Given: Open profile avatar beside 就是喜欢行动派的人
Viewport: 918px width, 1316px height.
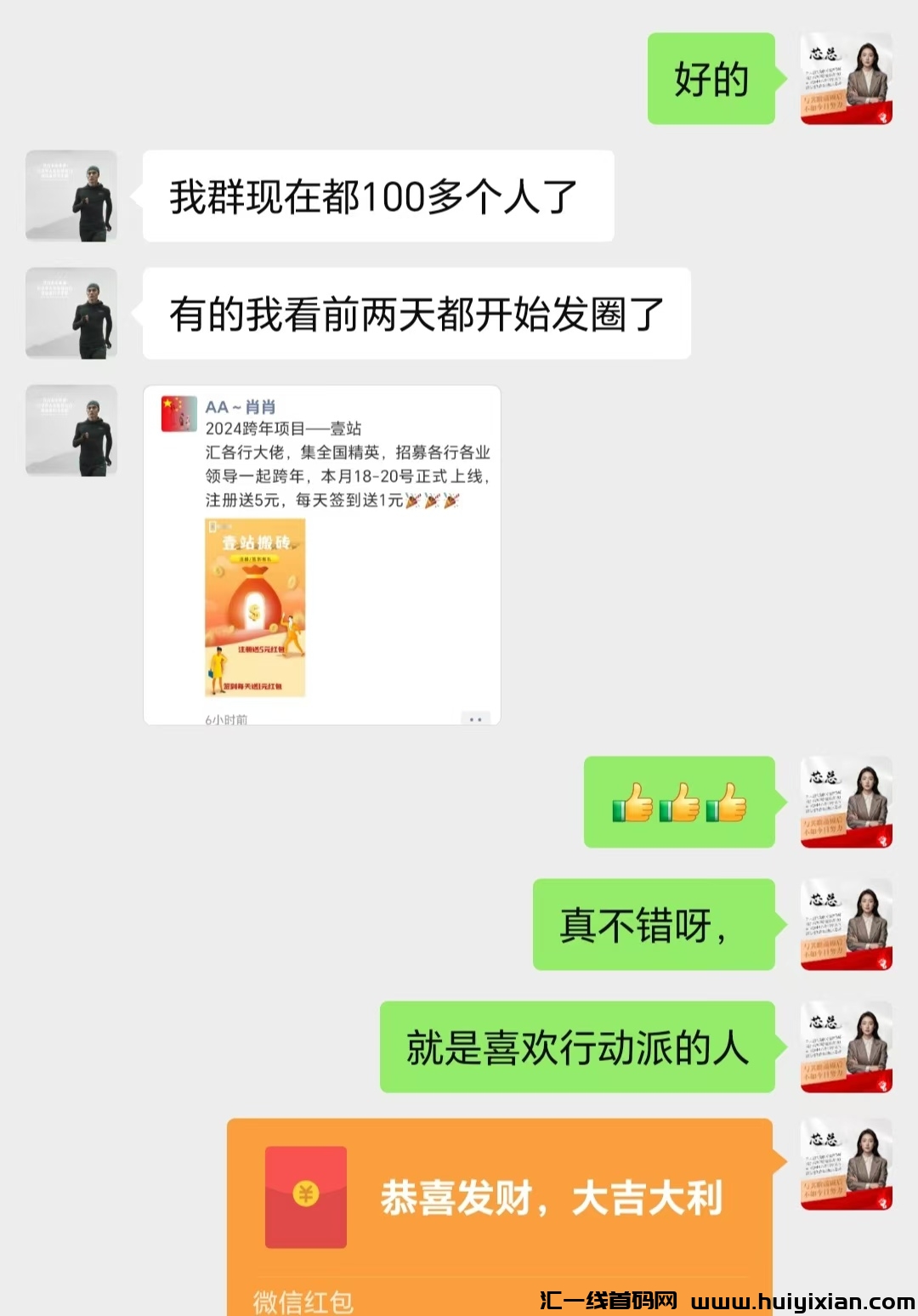Looking at the screenshot, I should tap(846, 1047).
